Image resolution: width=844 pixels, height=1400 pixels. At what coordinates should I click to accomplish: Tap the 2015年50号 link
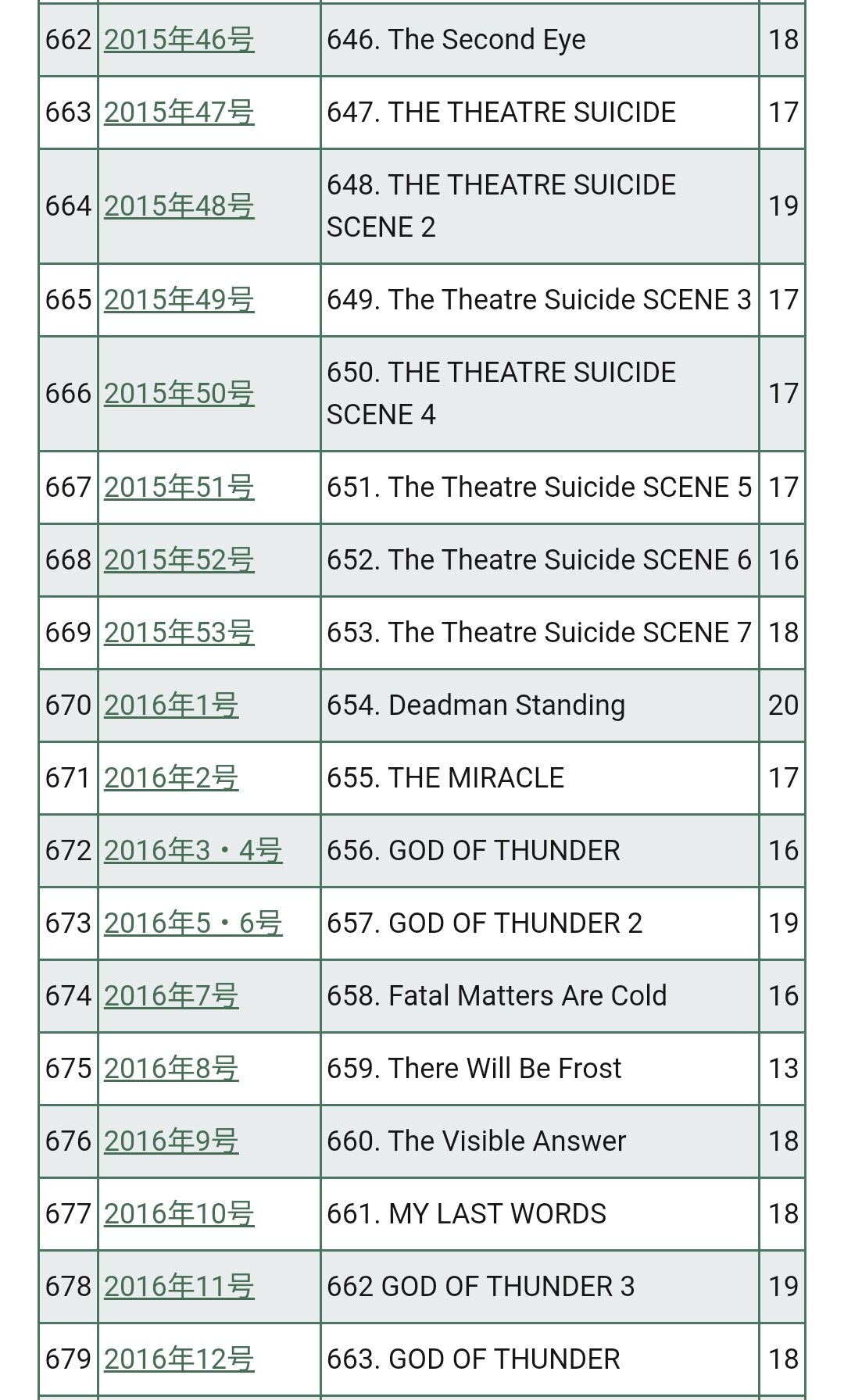[x=179, y=394]
